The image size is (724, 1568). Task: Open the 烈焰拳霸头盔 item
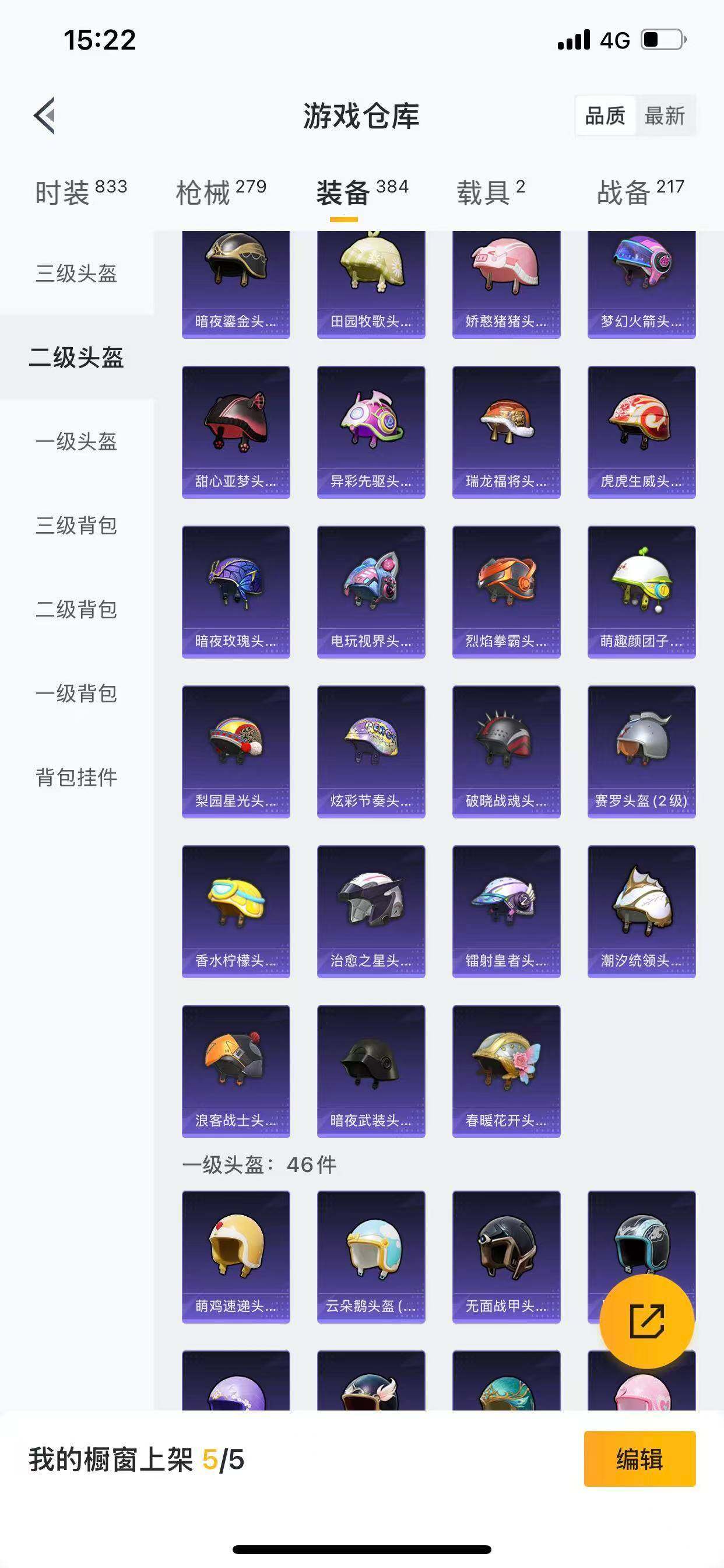(x=505, y=591)
